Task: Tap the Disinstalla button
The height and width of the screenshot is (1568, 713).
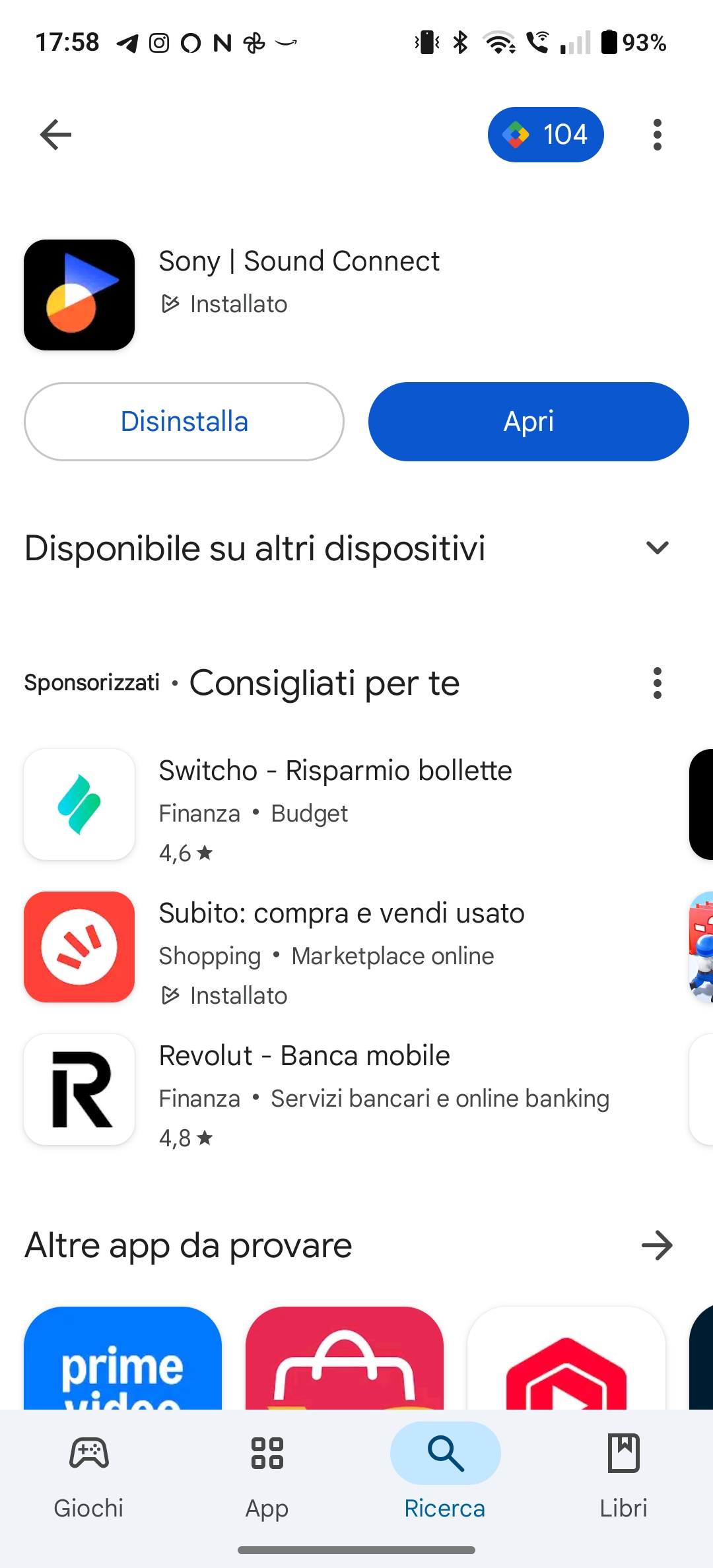Action: (184, 422)
